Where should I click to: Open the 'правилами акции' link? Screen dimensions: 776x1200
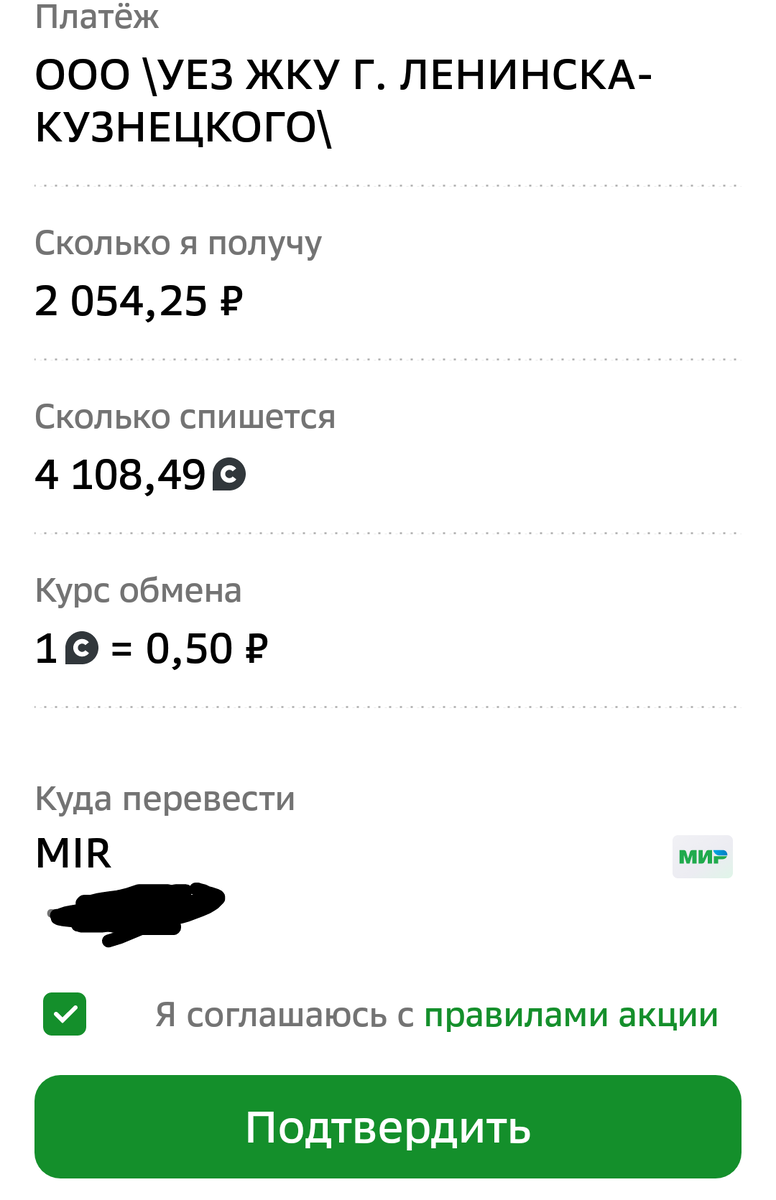[x=572, y=1014]
